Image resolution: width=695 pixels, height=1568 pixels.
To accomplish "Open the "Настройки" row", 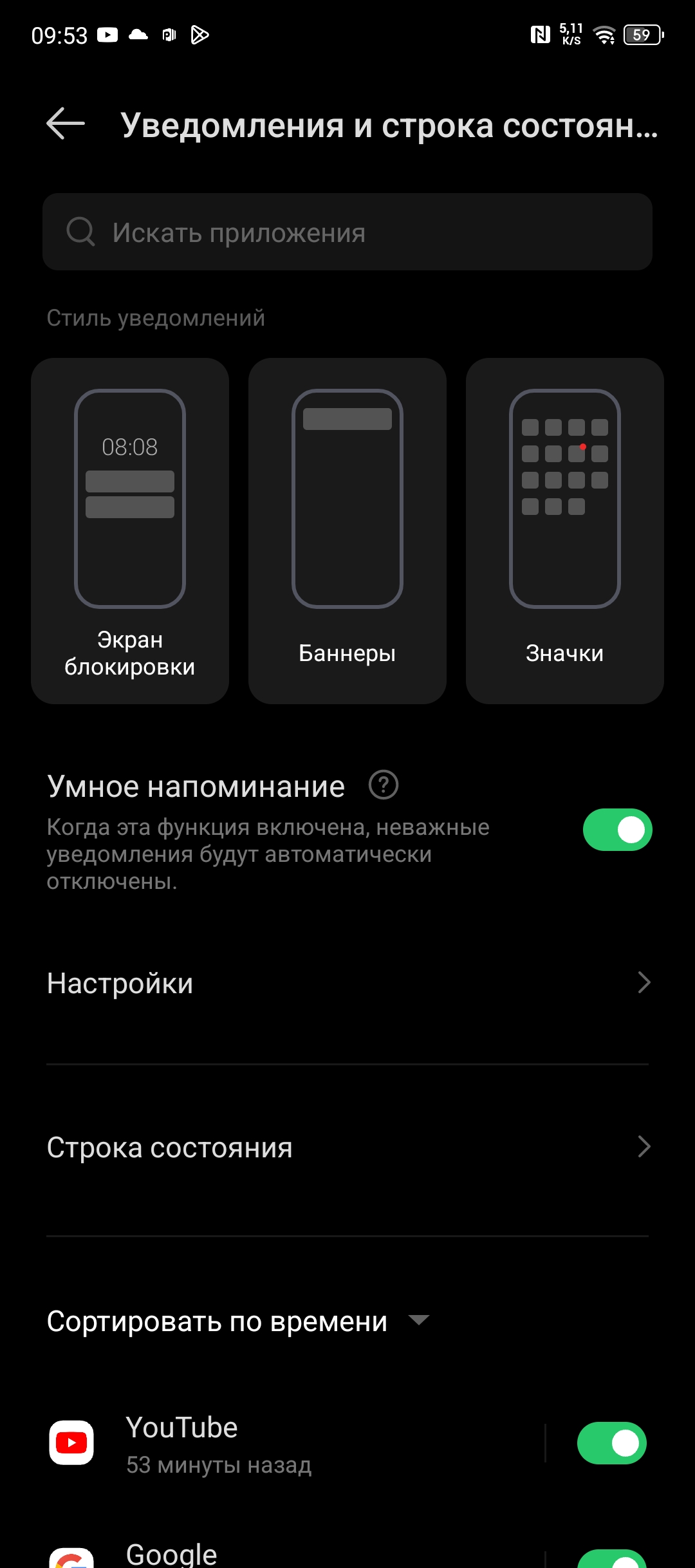I will [x=347, y=983].
